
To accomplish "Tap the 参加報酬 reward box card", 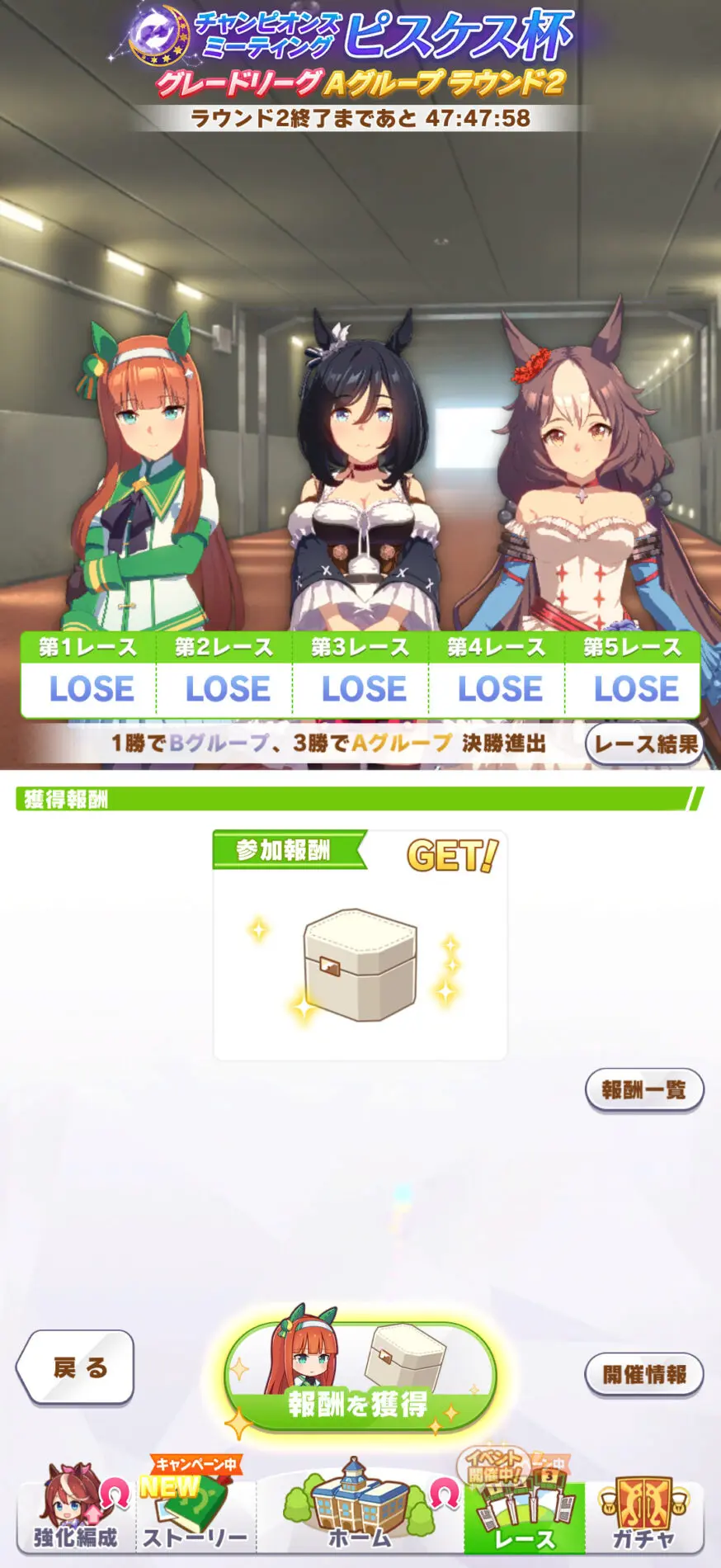I will pyautogui.click(x=360, y=946).
